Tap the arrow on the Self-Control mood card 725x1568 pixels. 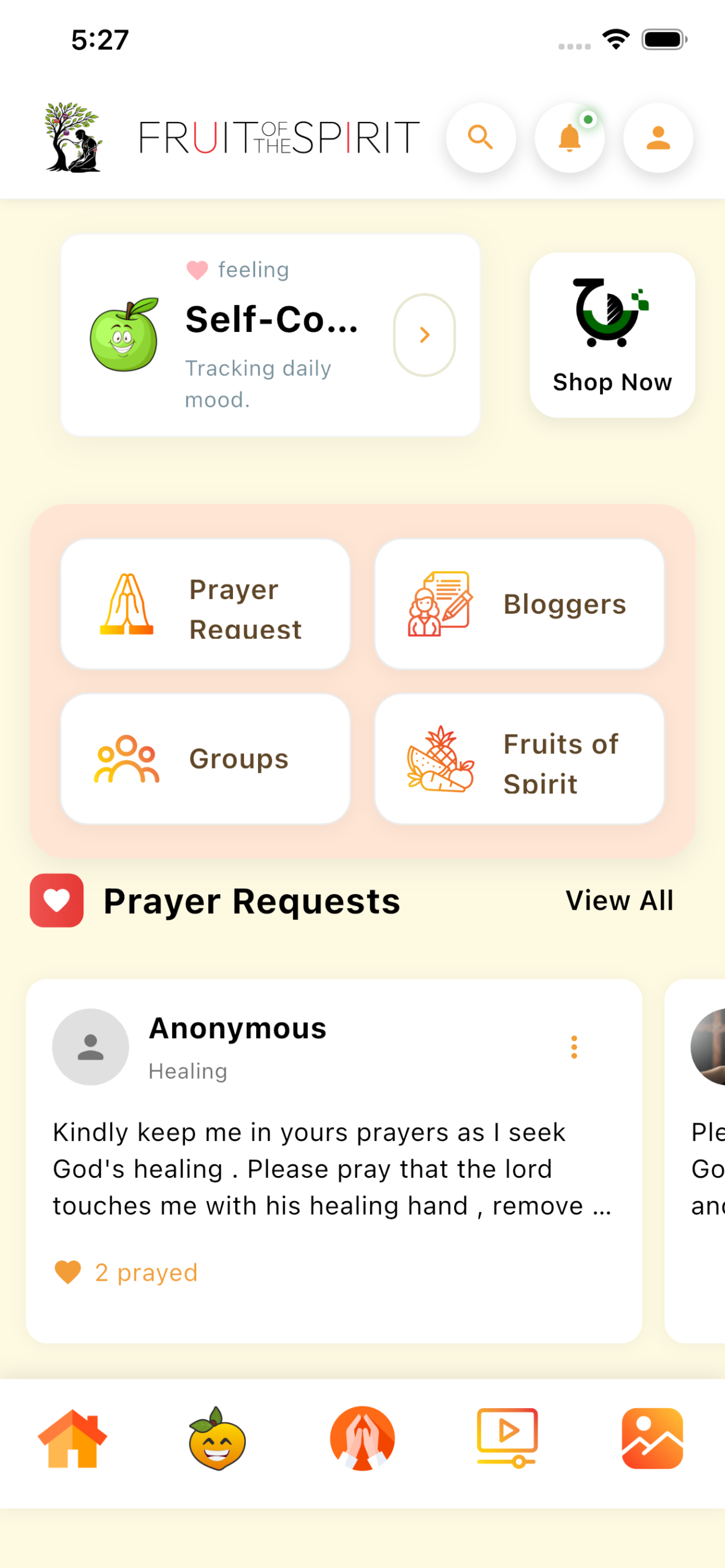point(424,335)
